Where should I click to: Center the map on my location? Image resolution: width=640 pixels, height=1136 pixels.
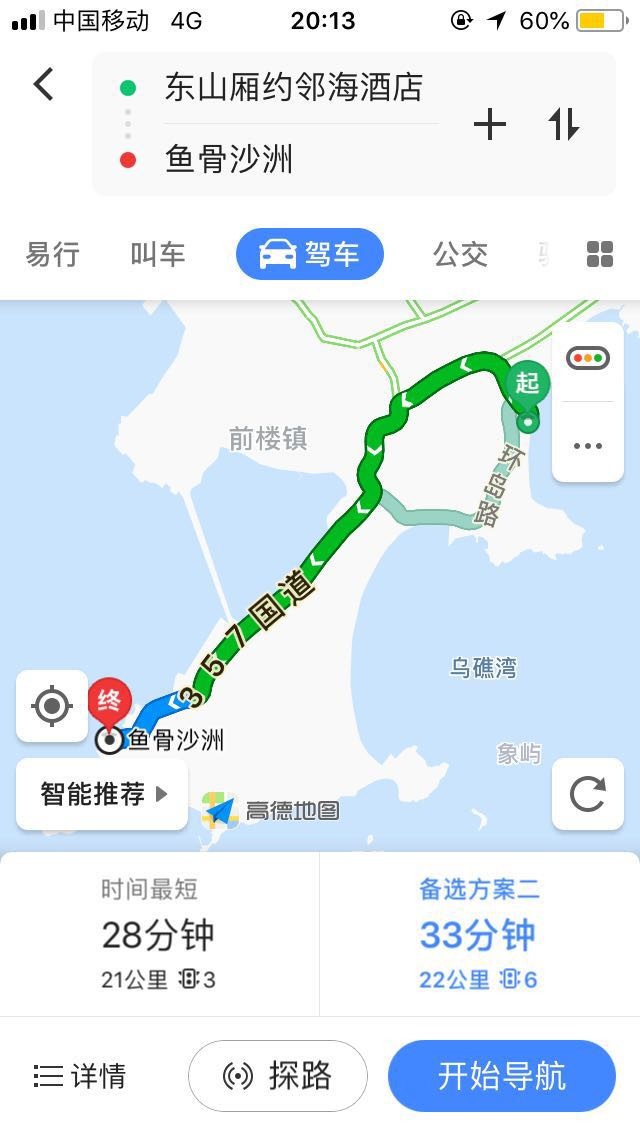click(x=52, y=706)
